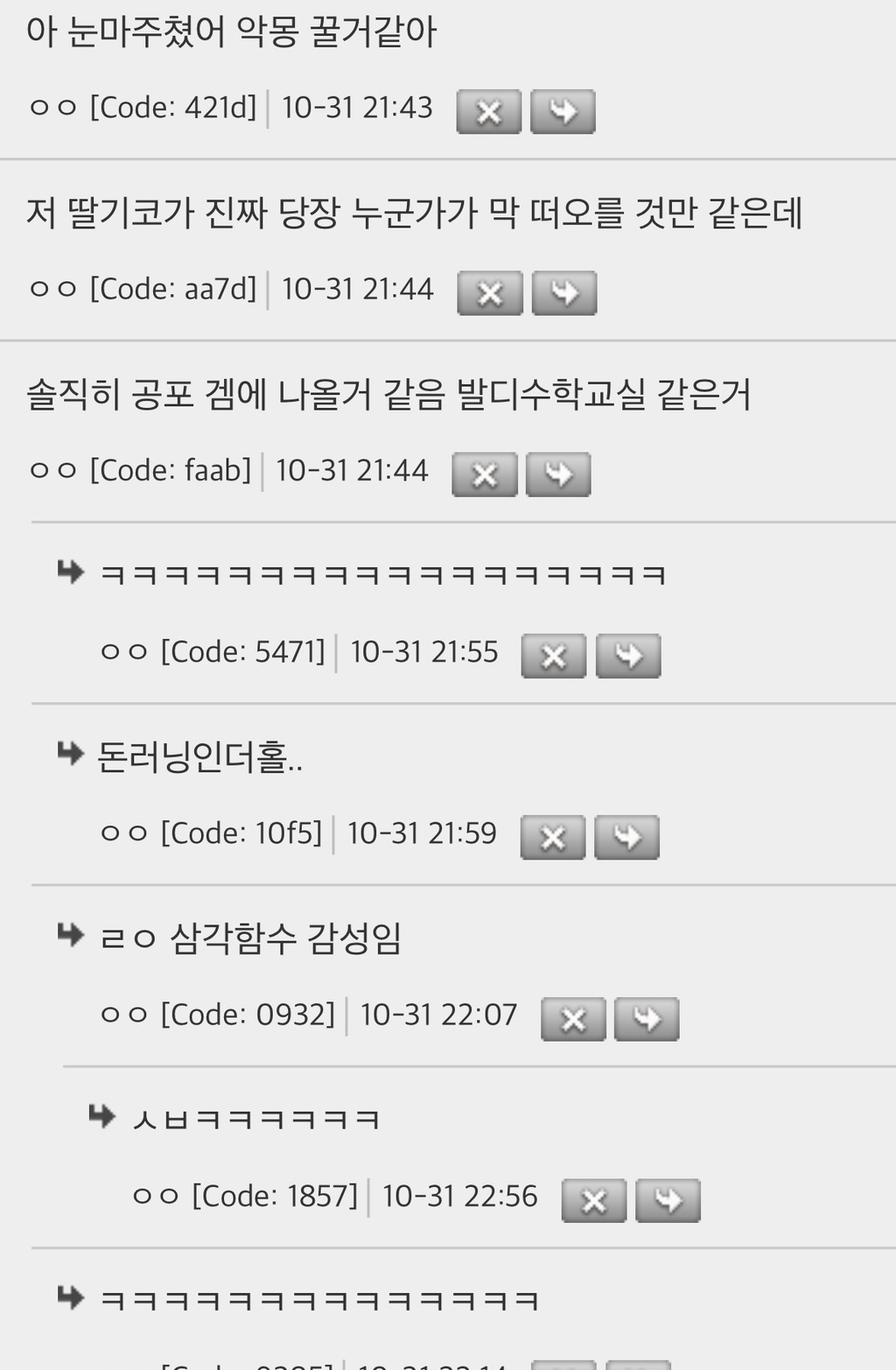
Task: Delete the comment by user 421d
Action: click(487, 110)
